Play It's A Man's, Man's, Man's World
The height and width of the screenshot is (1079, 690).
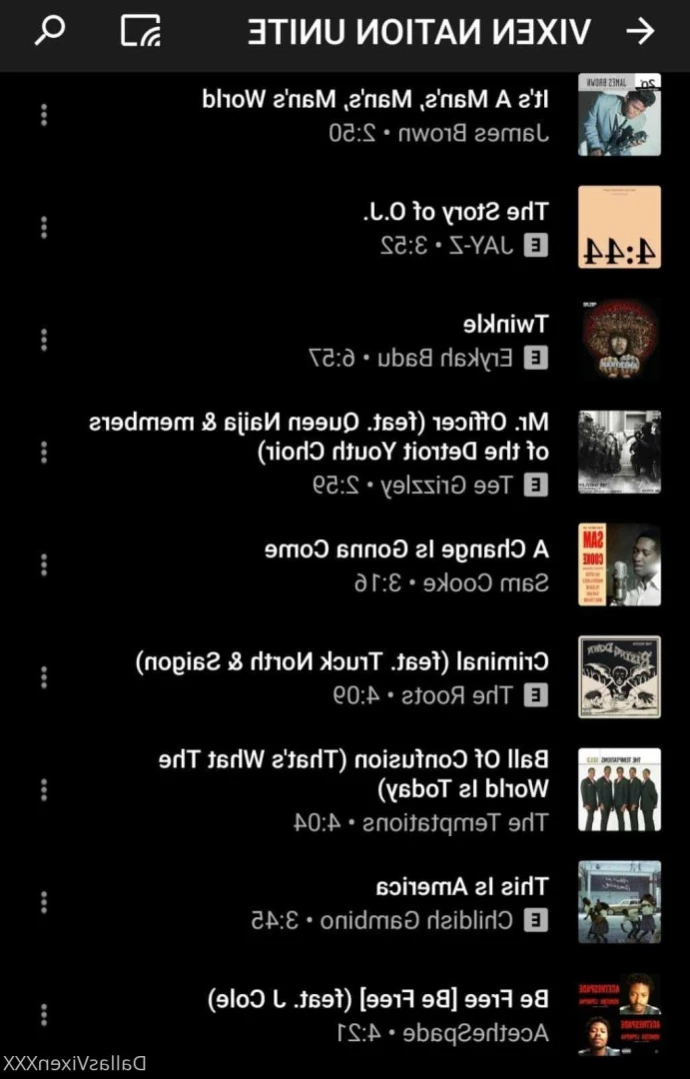pyautogui.click(x=400, y=115)
